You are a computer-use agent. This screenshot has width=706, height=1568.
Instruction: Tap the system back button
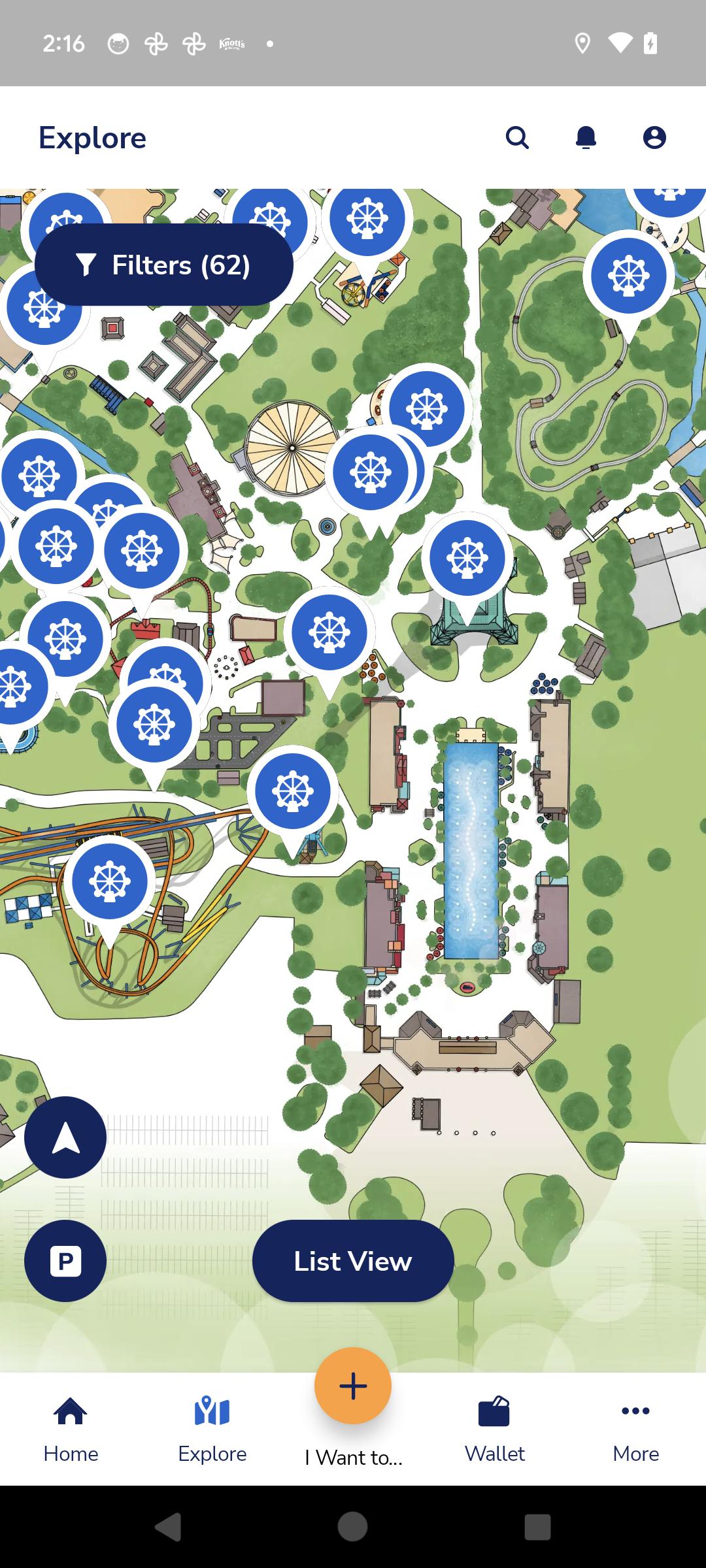[168, 1527]
